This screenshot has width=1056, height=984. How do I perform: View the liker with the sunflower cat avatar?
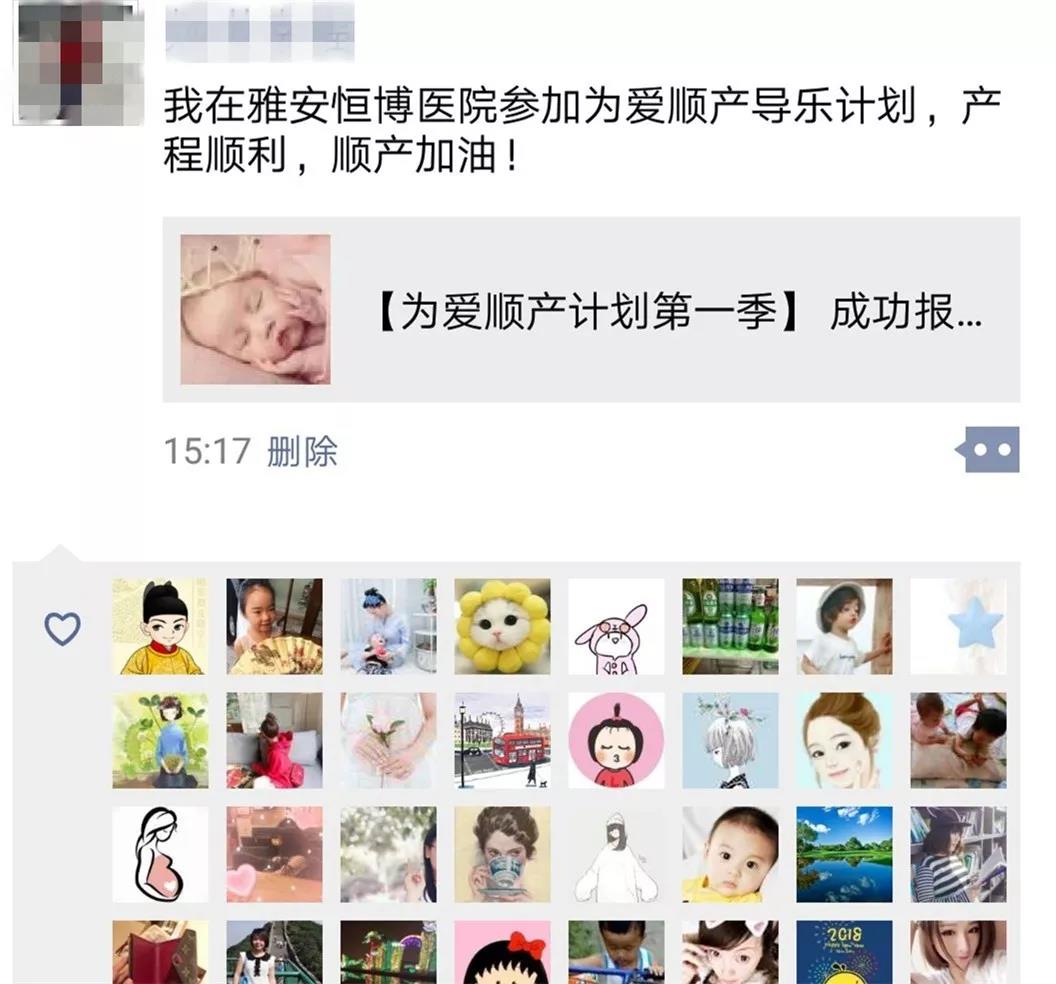(502, 627)
